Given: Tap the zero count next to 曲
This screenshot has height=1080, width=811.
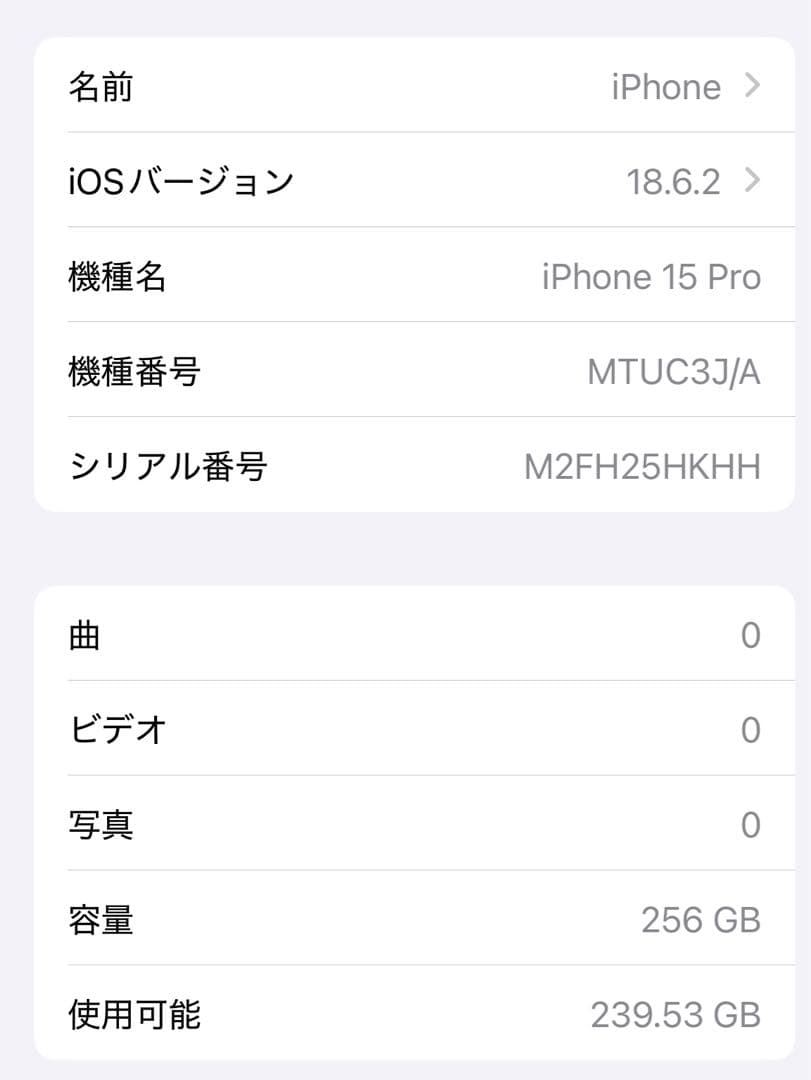Looking at the screenshot, I should pos(751,635).
